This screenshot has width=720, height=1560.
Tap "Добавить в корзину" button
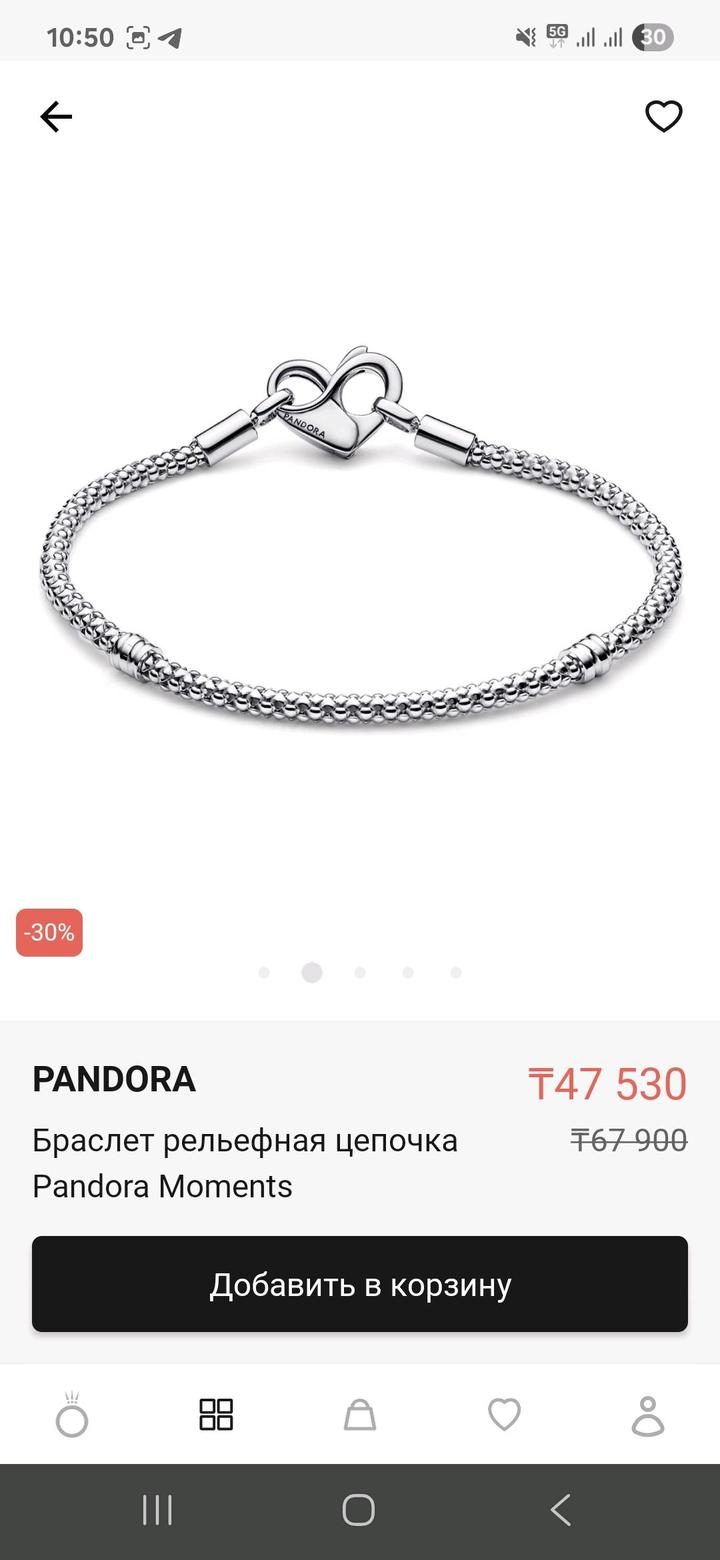coord(360,1284)
